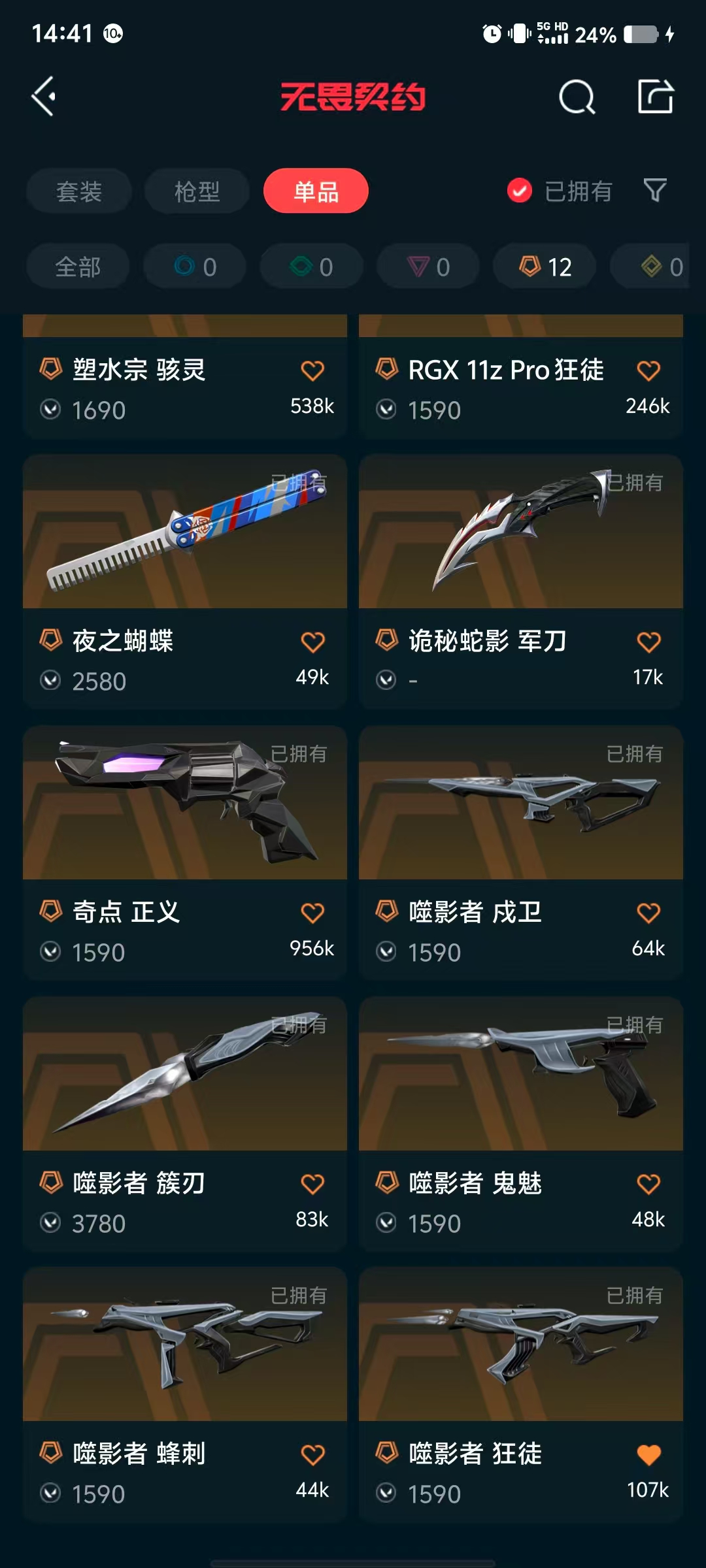Open the 噬影者 簇刃 card
706x1568 pixels.
pyautogui.click(x=185, y=1124)
